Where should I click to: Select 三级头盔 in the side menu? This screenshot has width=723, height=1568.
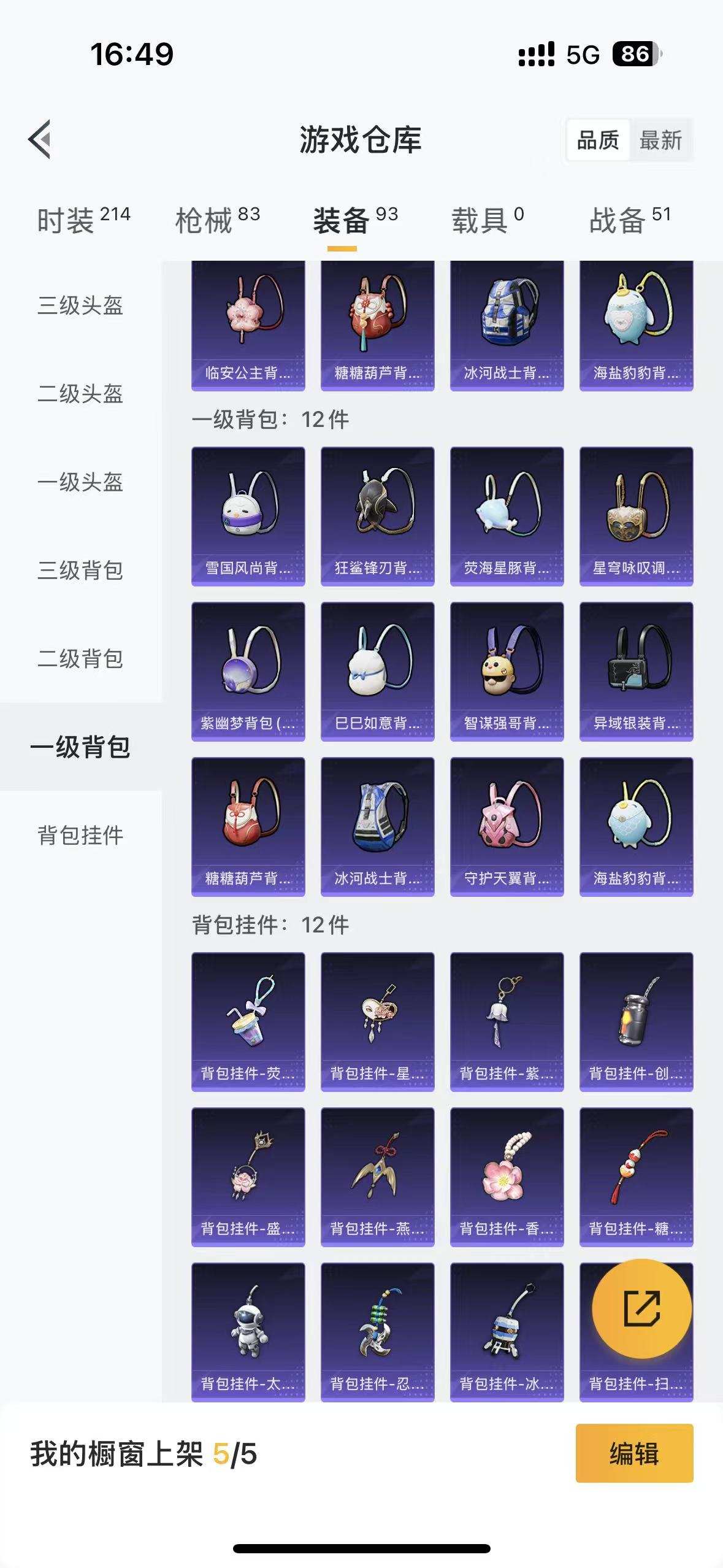tap(80, 306)
